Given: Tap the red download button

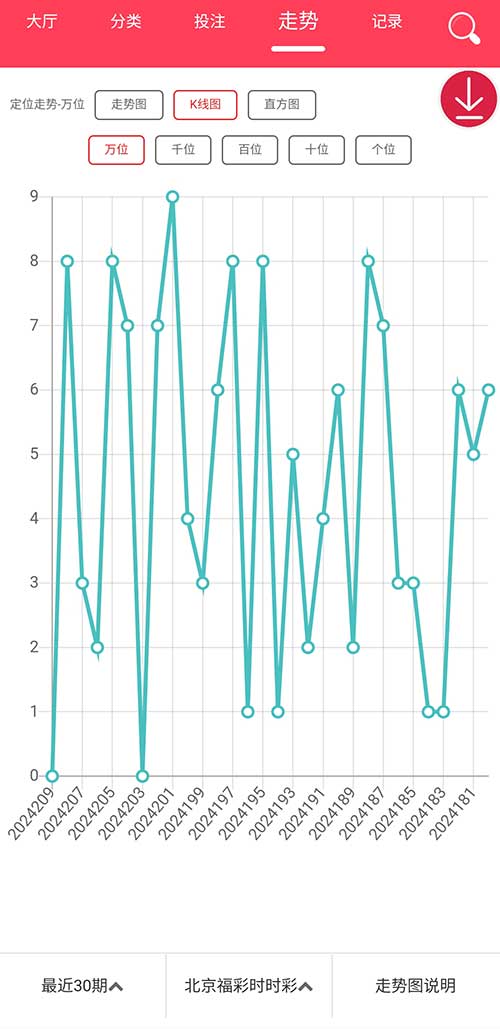Looking at the screenshot, I should click(469, 99).
